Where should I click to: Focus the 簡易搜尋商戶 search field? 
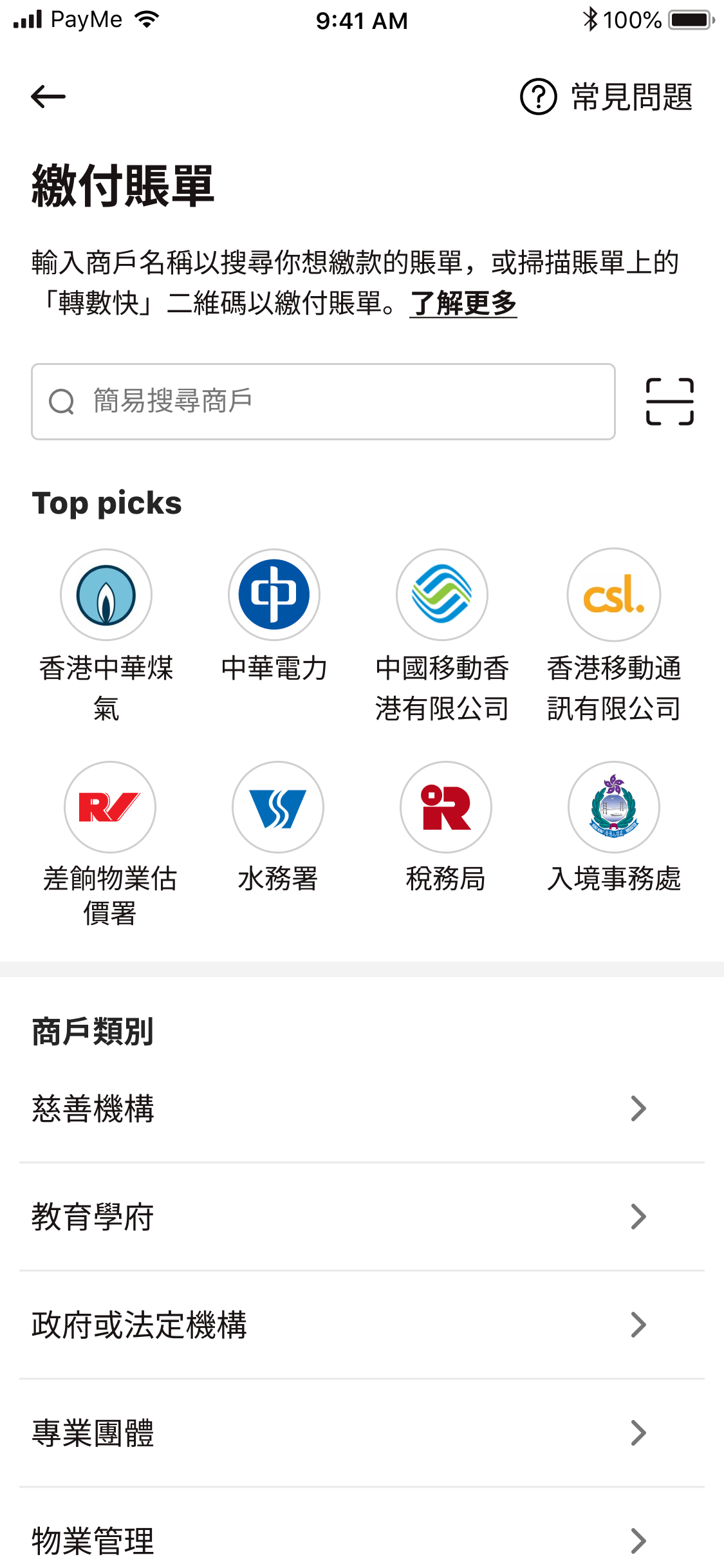323,402
